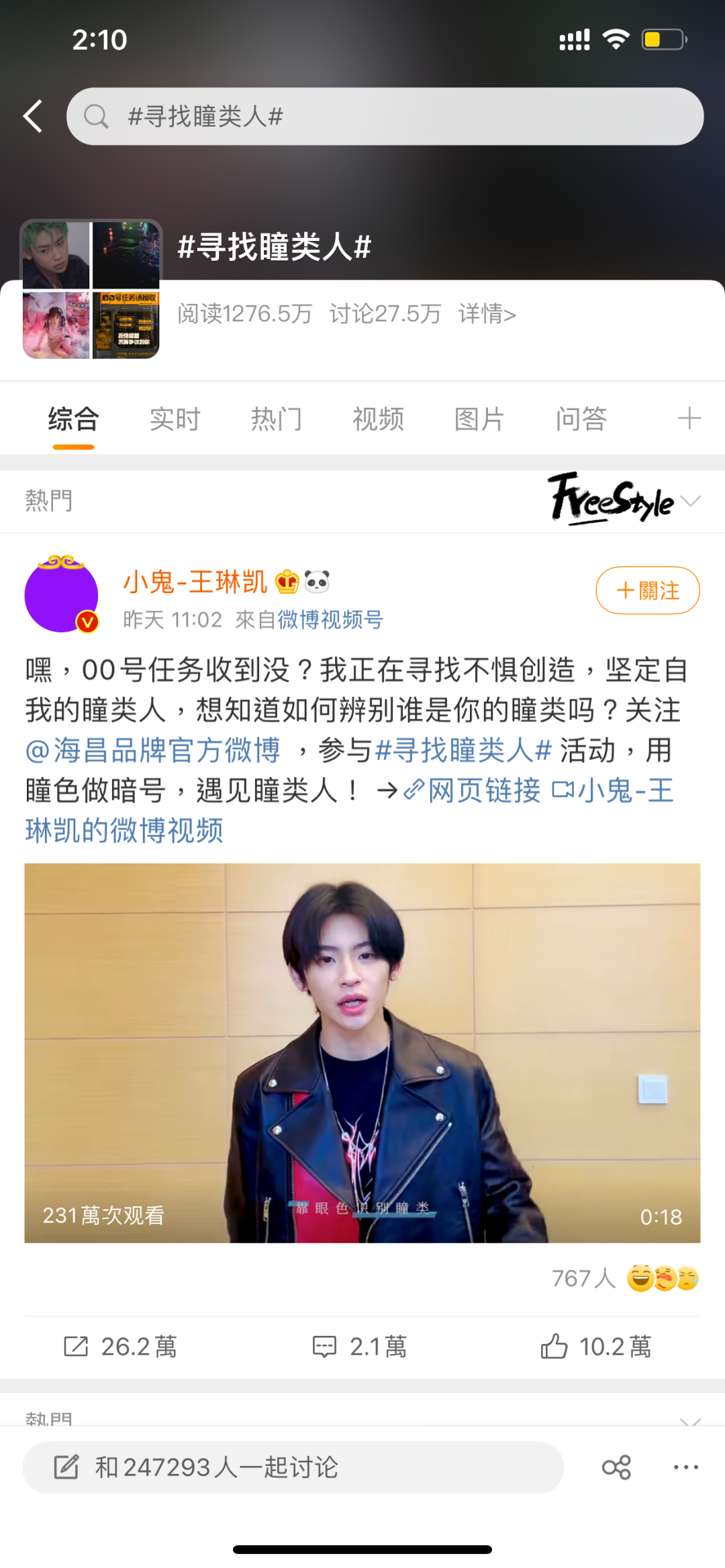Switch to the 实时 tab
The image size is (725, 1568).
pos(175,419)
